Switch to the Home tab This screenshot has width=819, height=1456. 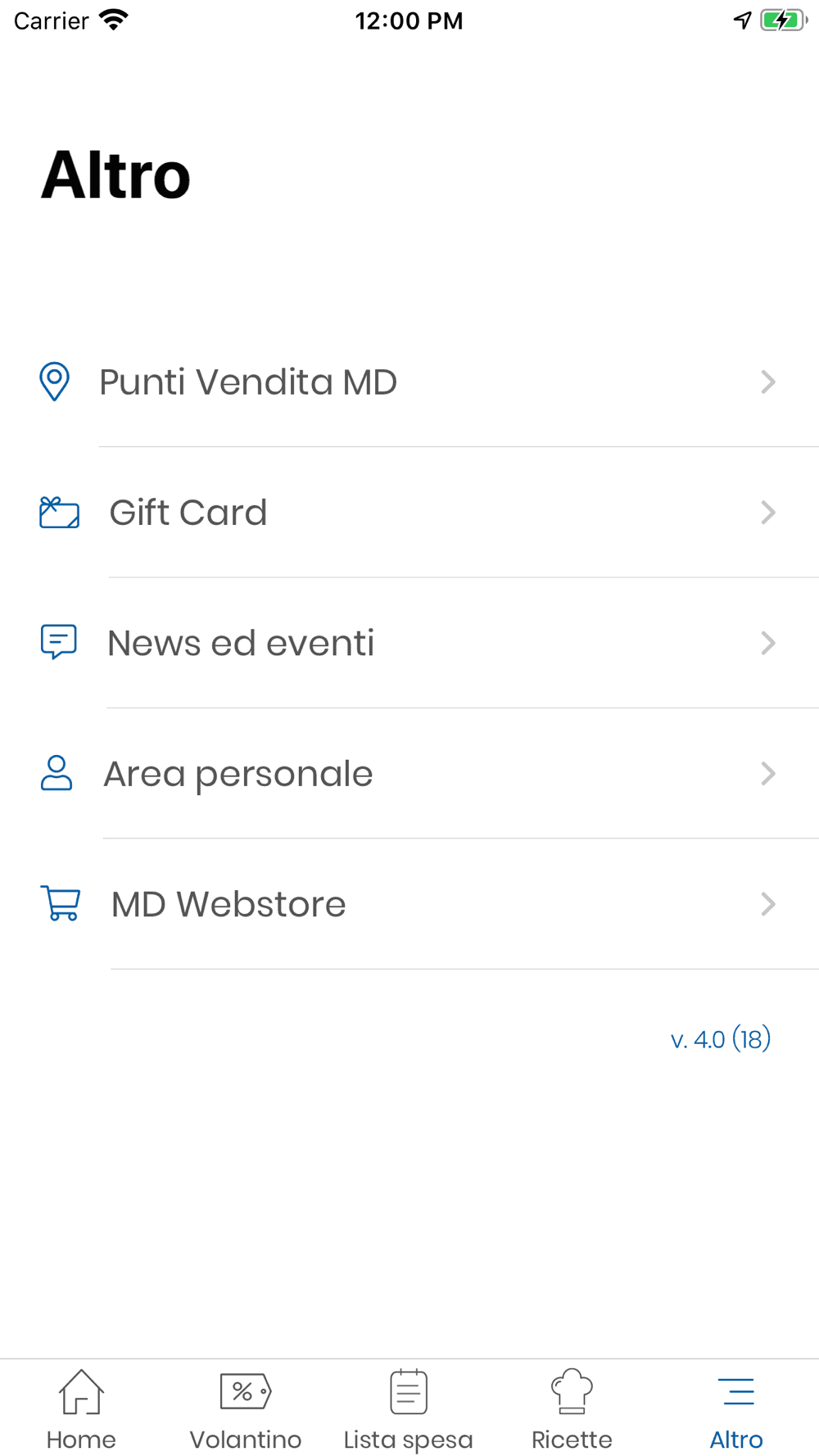[x=81, y=1409]
